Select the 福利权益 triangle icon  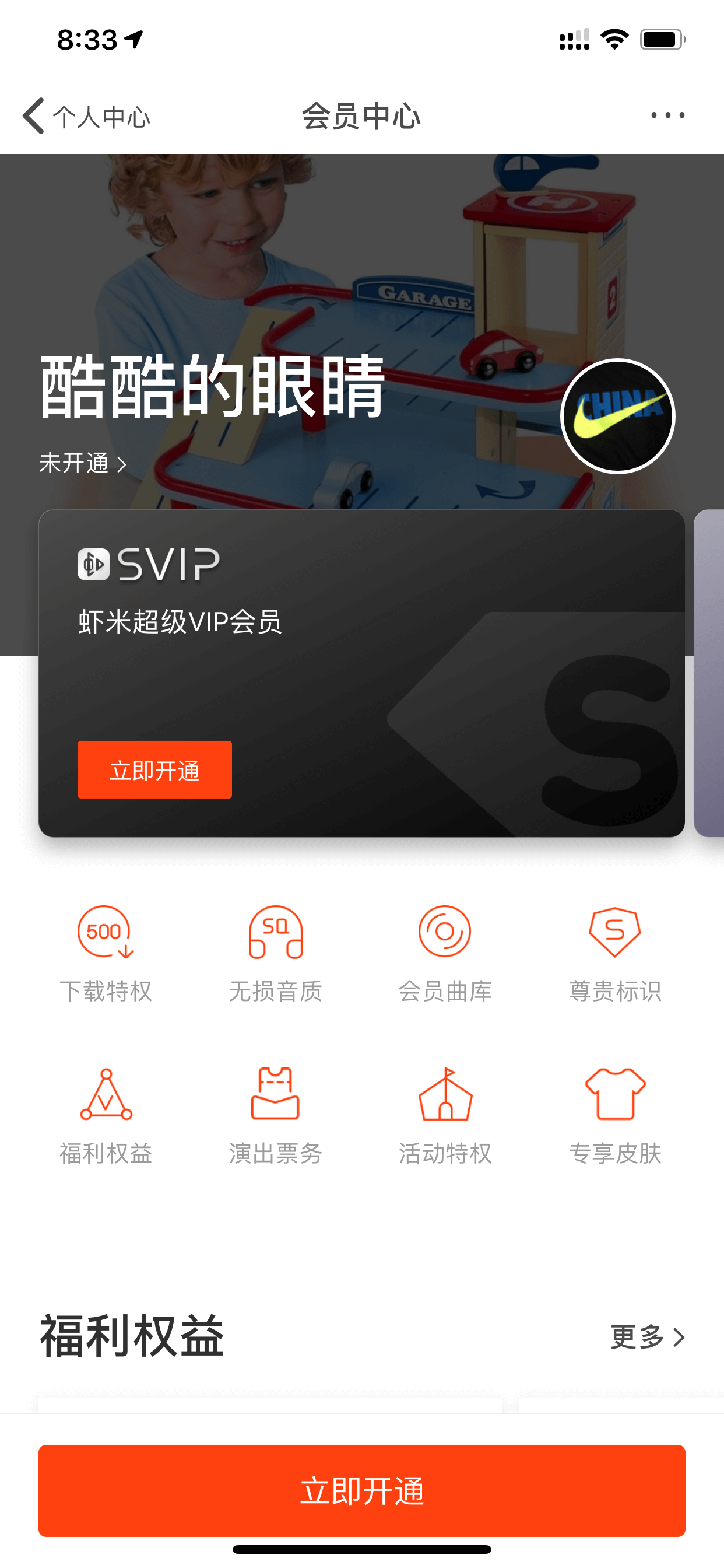(107, 1094)
